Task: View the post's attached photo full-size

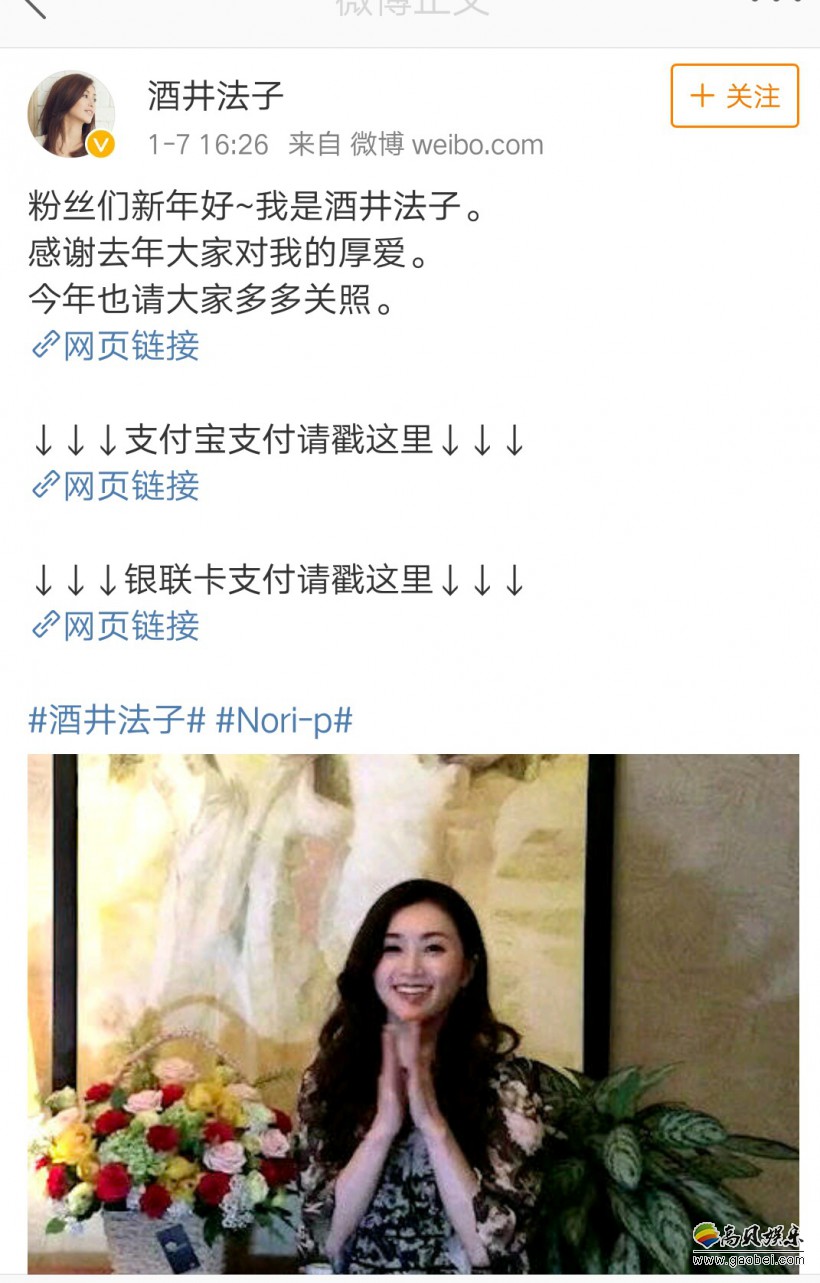Action: [412, 1010]
